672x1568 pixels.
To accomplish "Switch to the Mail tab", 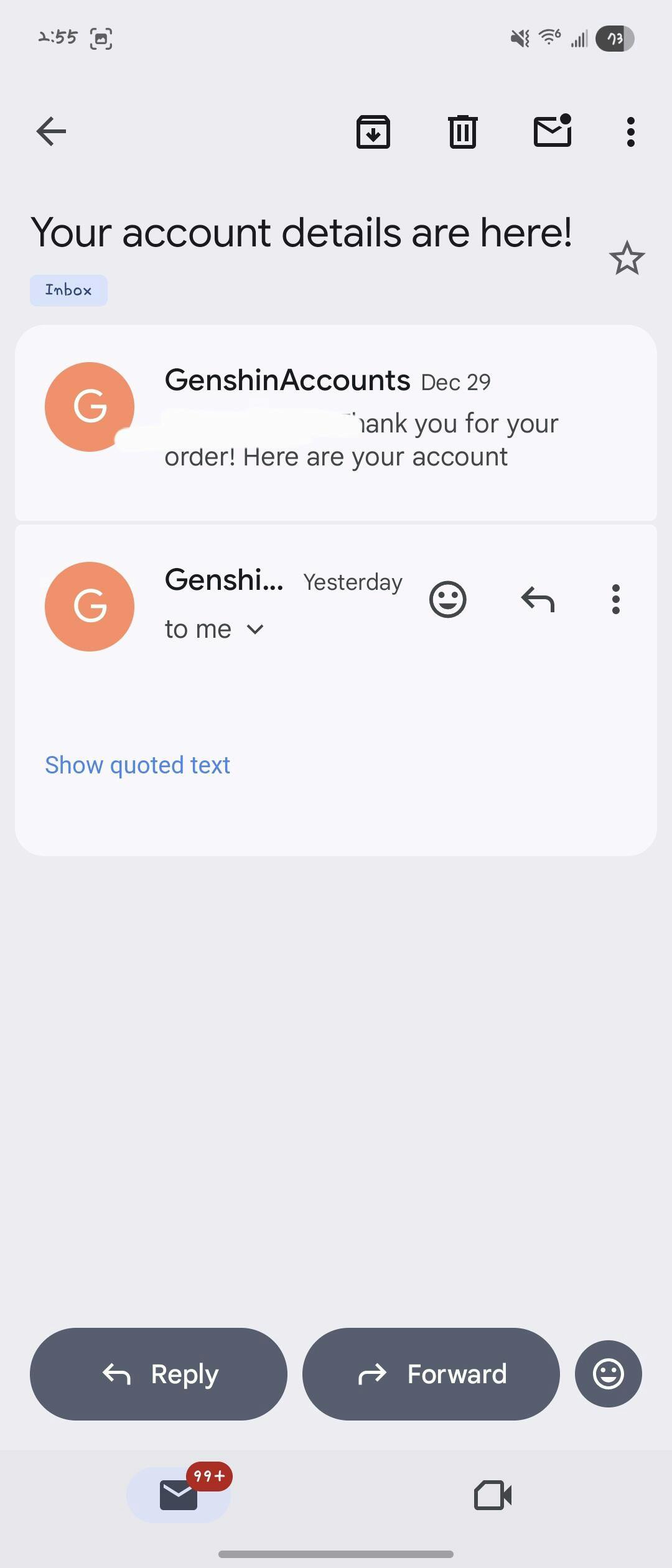I will coord(179,1495).
